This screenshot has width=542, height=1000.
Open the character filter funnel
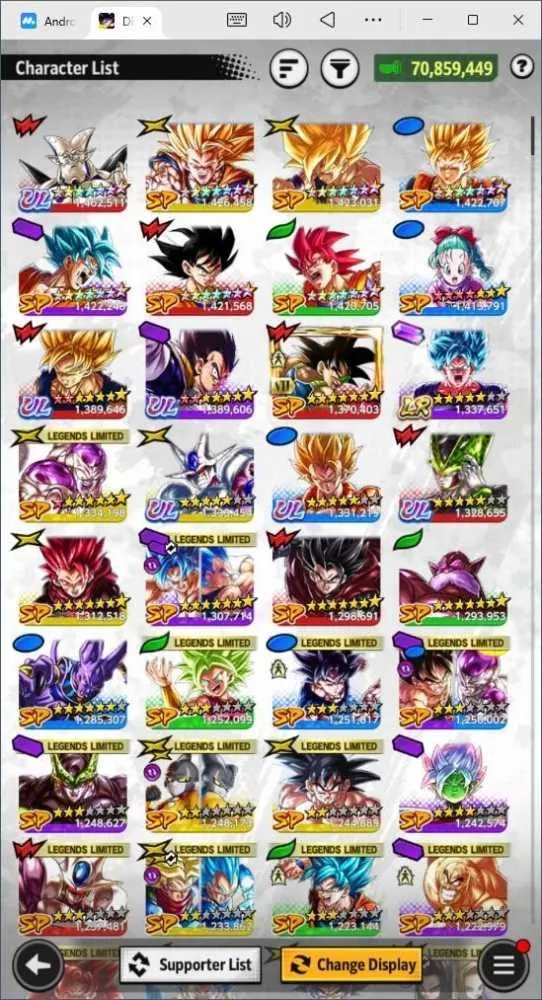point(340,68)
